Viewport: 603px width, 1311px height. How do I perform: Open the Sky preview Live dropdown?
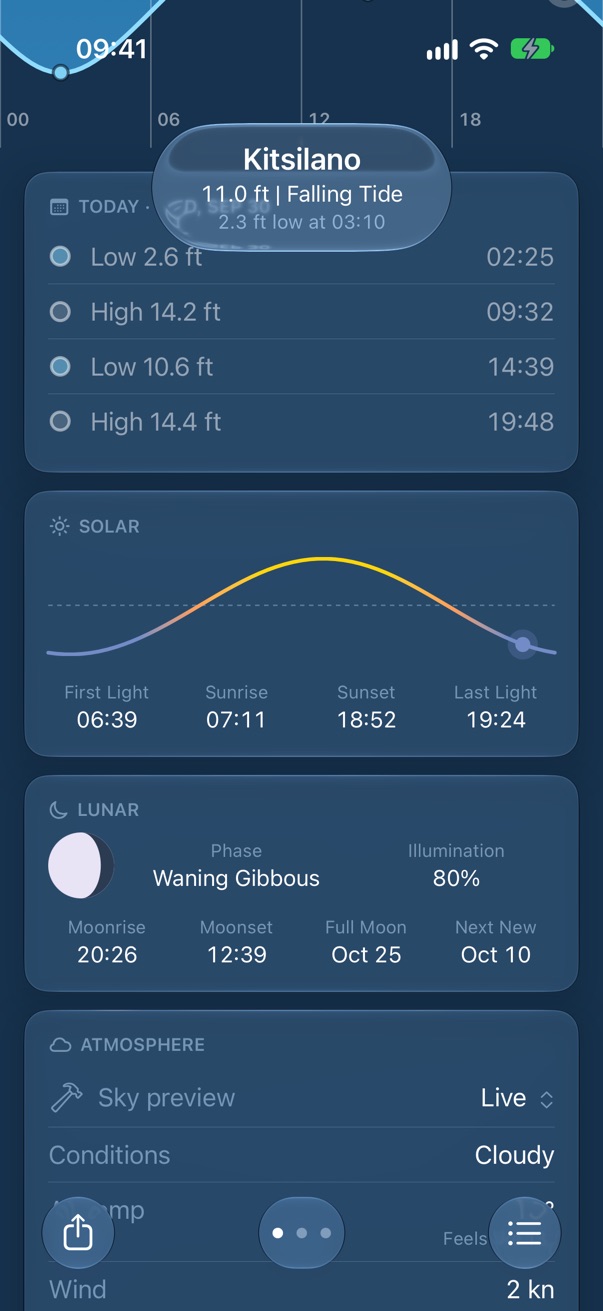tap(517, 1098)
